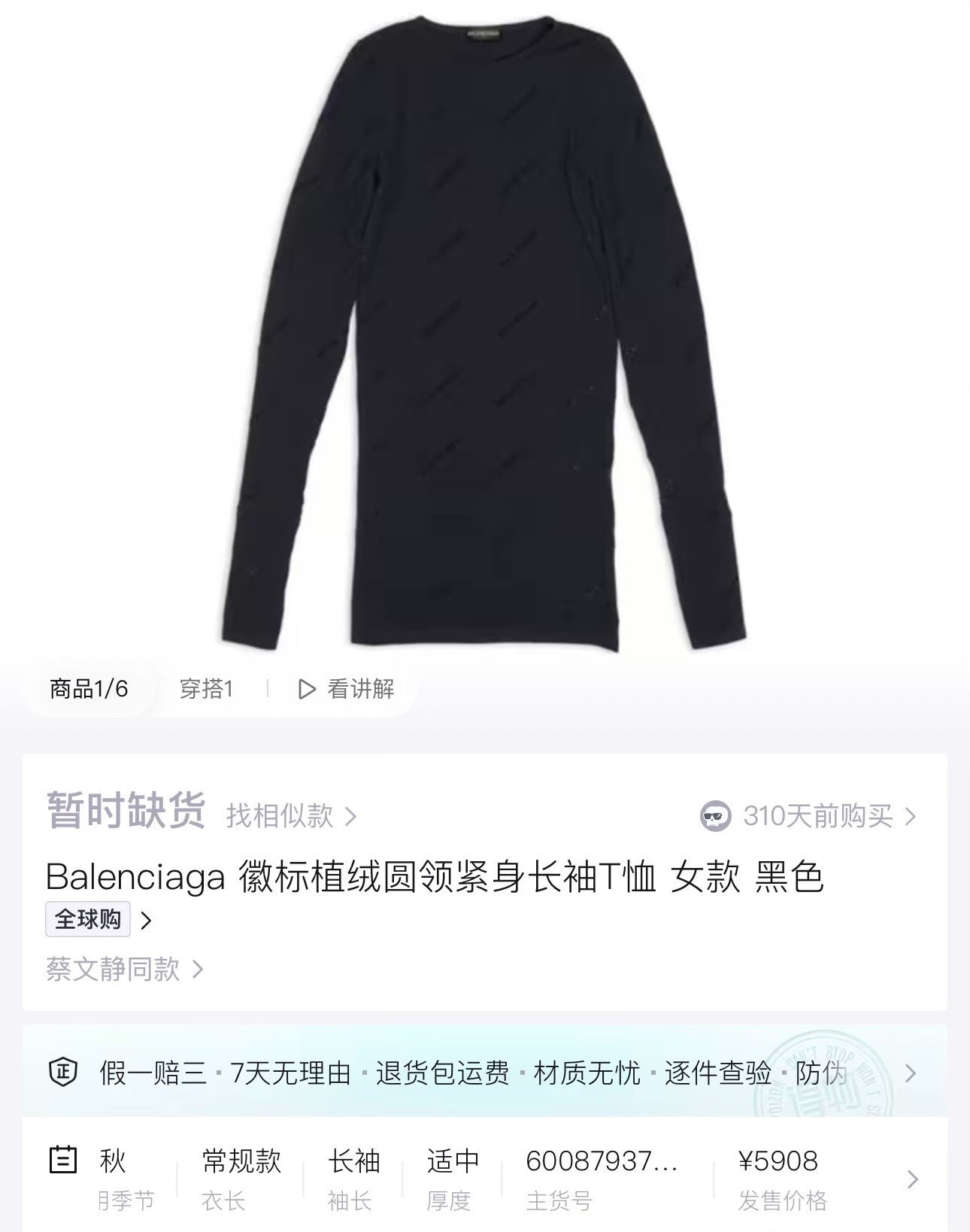Expand product parameters row with 发售价格
Image resolution: width=970 pixels, height=1232 pixels.
[x=912, y=1179]
